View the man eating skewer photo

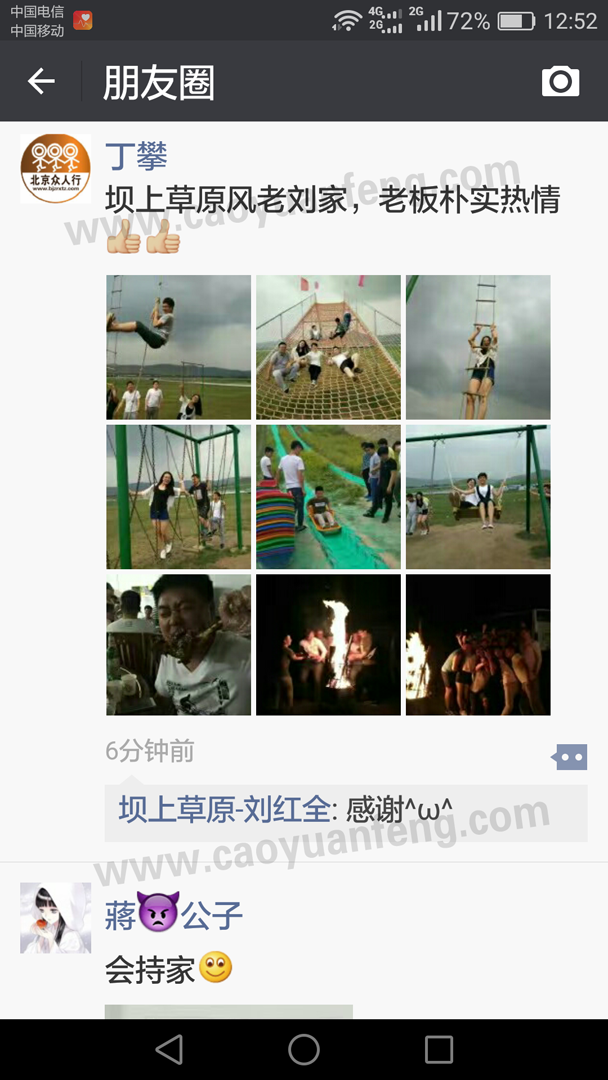point(179,645)
